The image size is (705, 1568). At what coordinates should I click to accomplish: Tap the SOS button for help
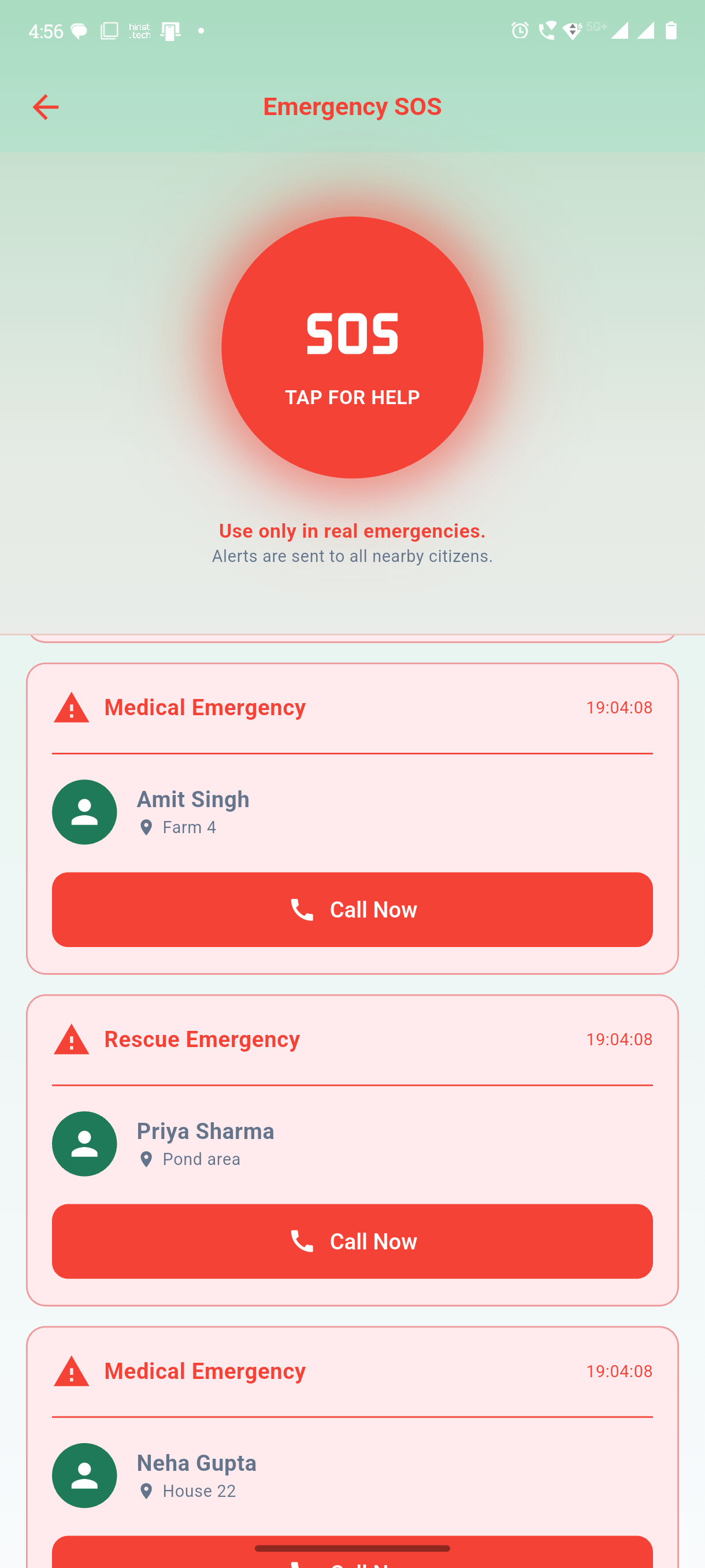pos(352,347)
